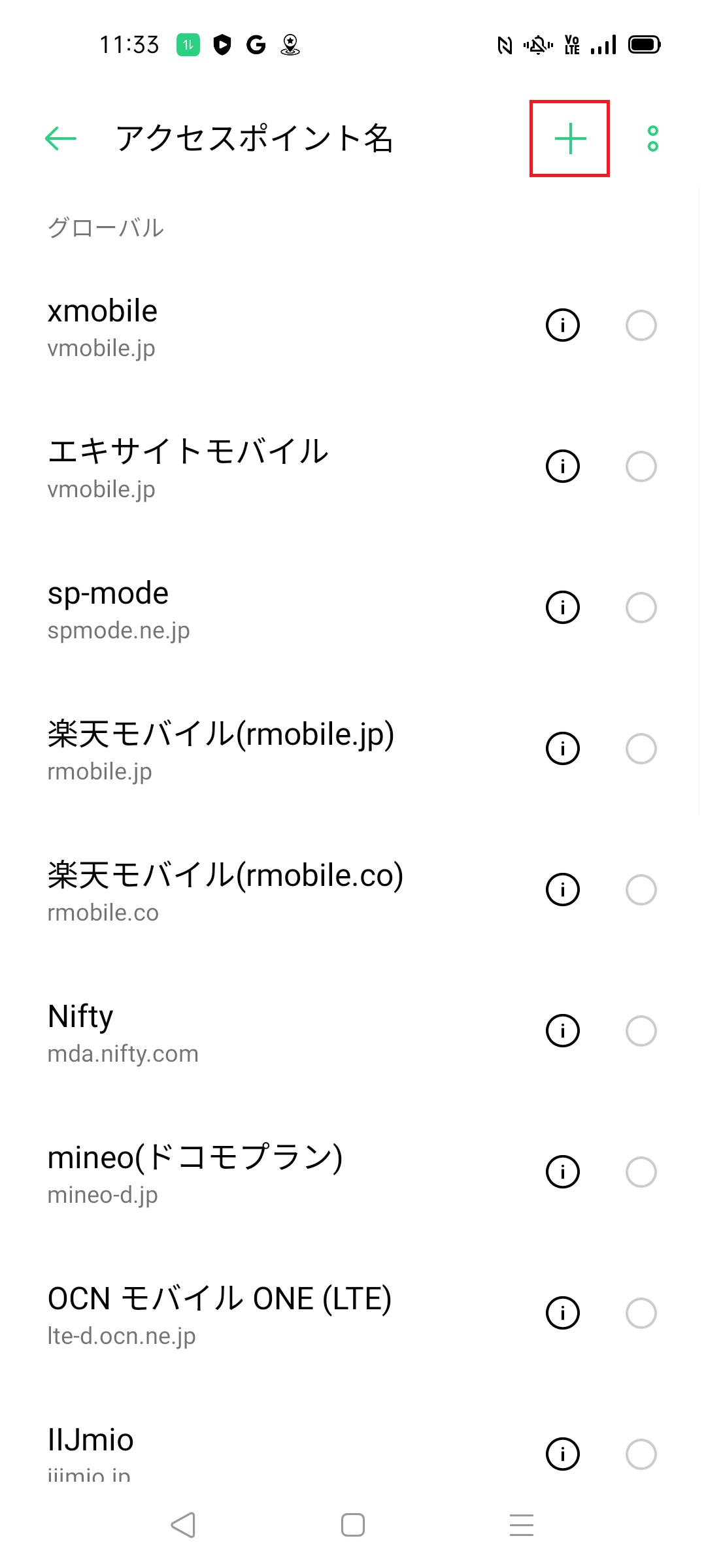706x1568 pixels.
Task: Select the エキサイトモバイル radio button
Action: tap(641, 466)
